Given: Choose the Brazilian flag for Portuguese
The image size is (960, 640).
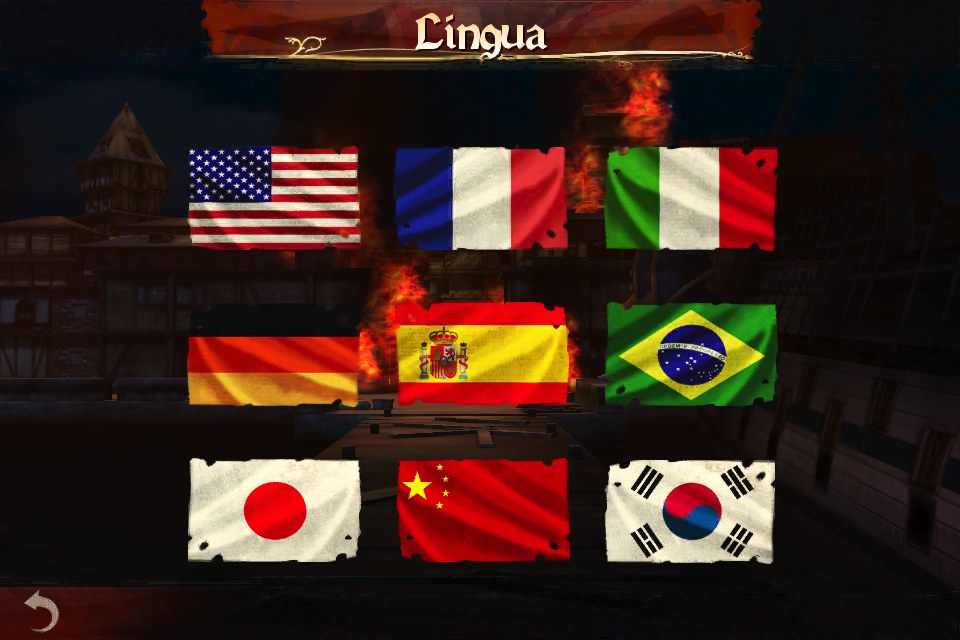Looking at the screenshot, I should [691, 354].
